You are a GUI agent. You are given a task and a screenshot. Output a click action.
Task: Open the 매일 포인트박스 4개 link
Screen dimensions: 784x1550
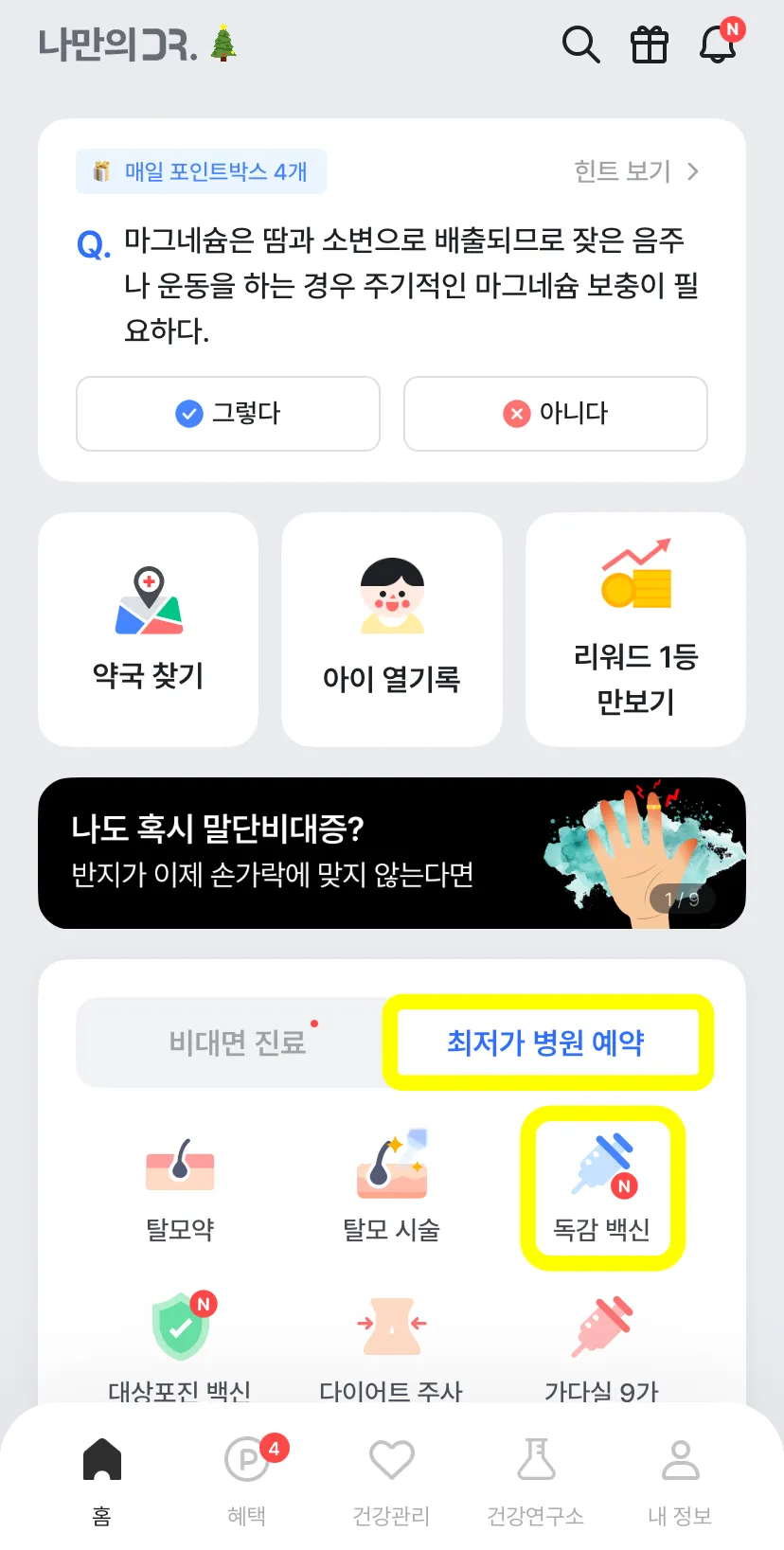[x=201, y=171]
